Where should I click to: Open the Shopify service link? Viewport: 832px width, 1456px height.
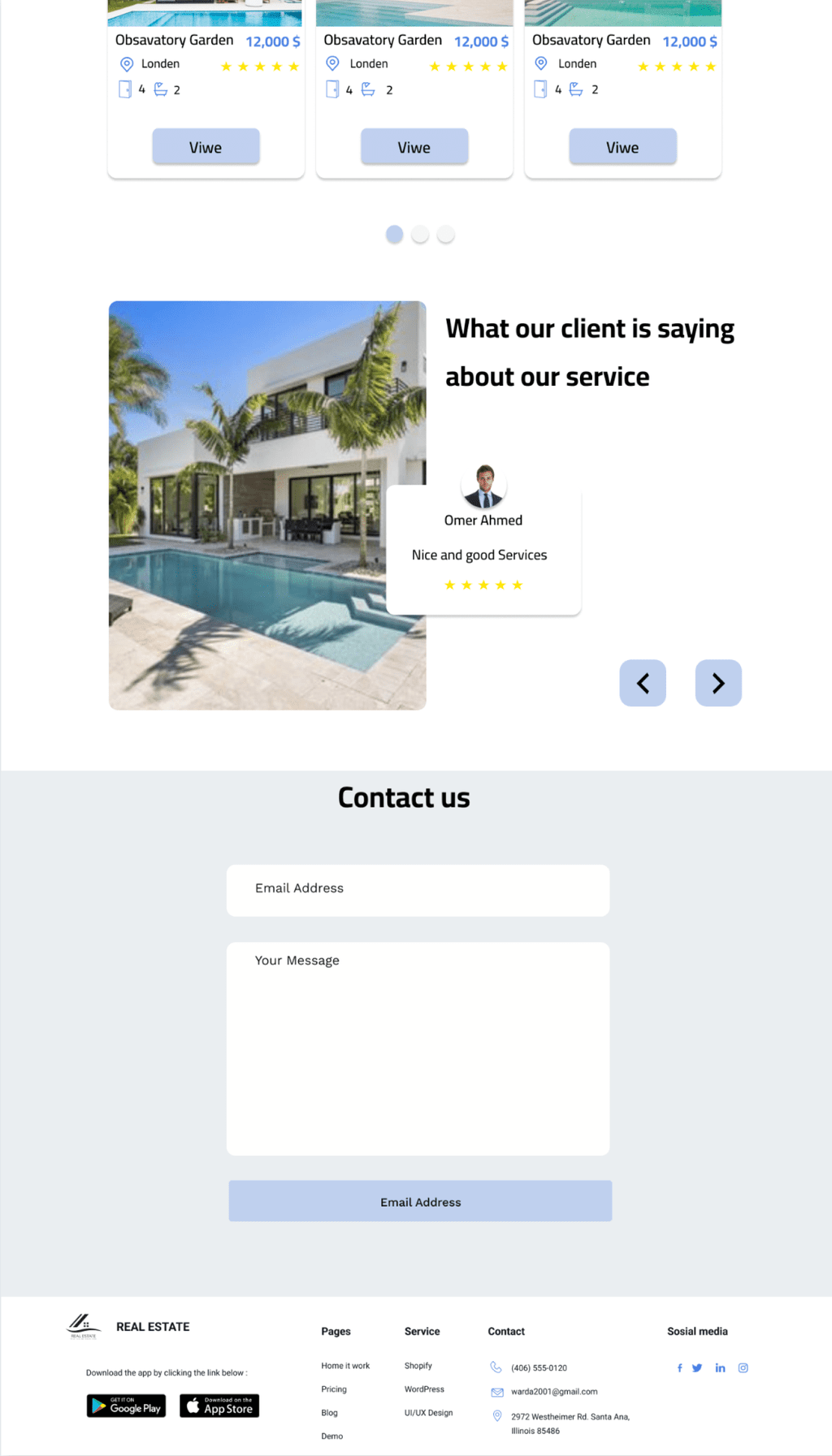click(x=418, y=1366)
